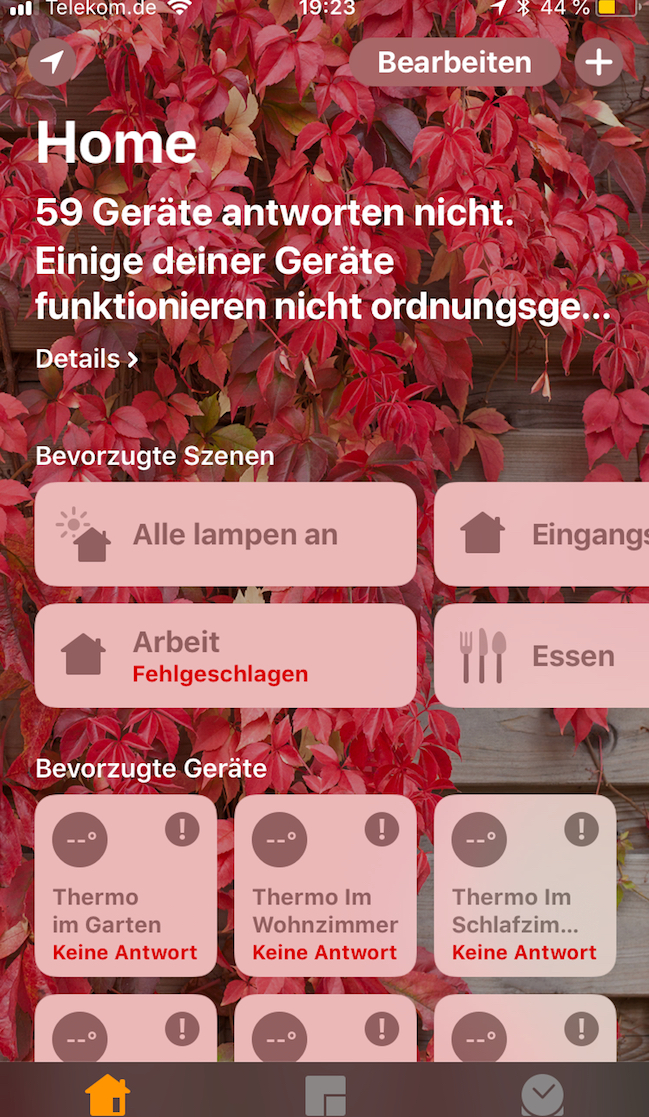Screen dimensions: 649x1117
Task: Switch to the Rooms tab
Action: 326,1094
